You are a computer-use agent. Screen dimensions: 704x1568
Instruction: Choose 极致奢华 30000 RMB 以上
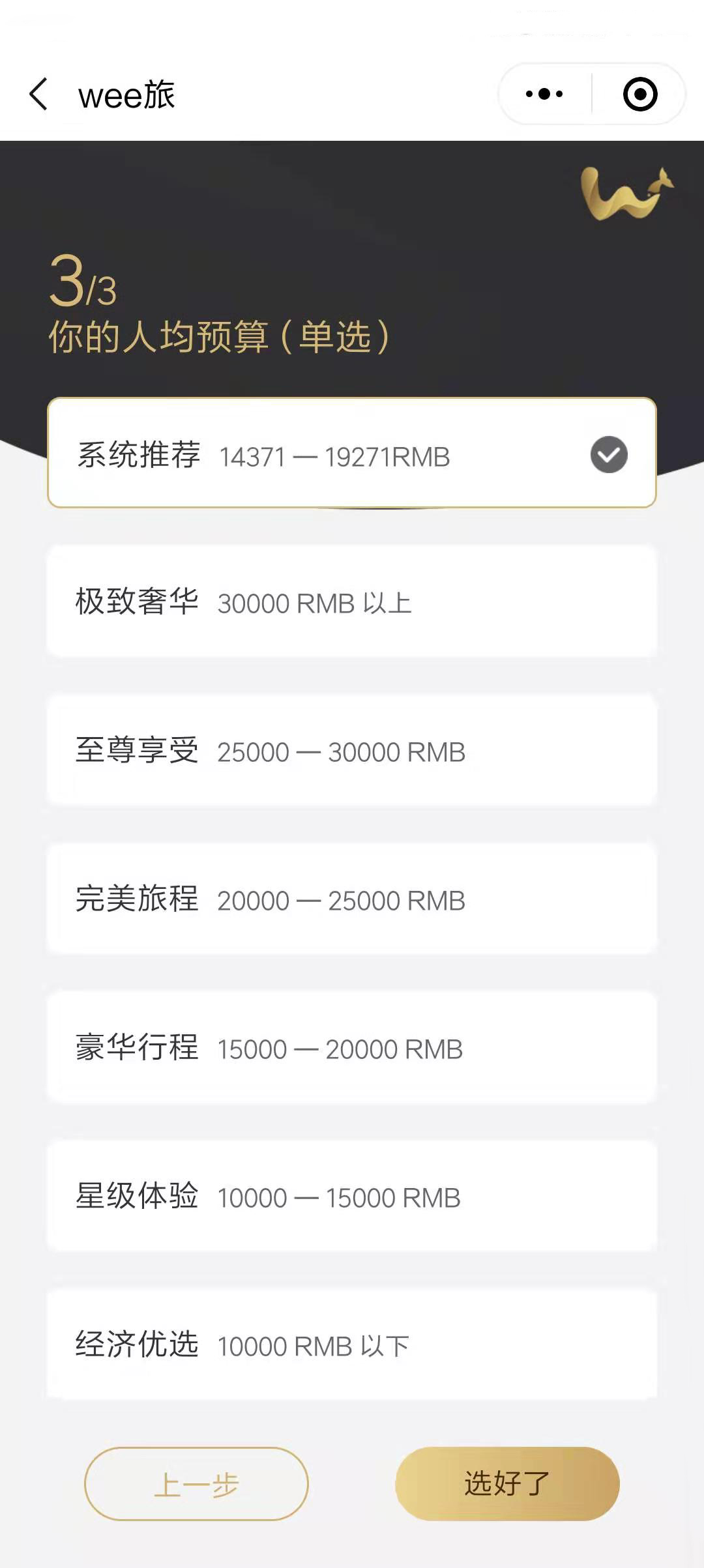coord(352,602)
